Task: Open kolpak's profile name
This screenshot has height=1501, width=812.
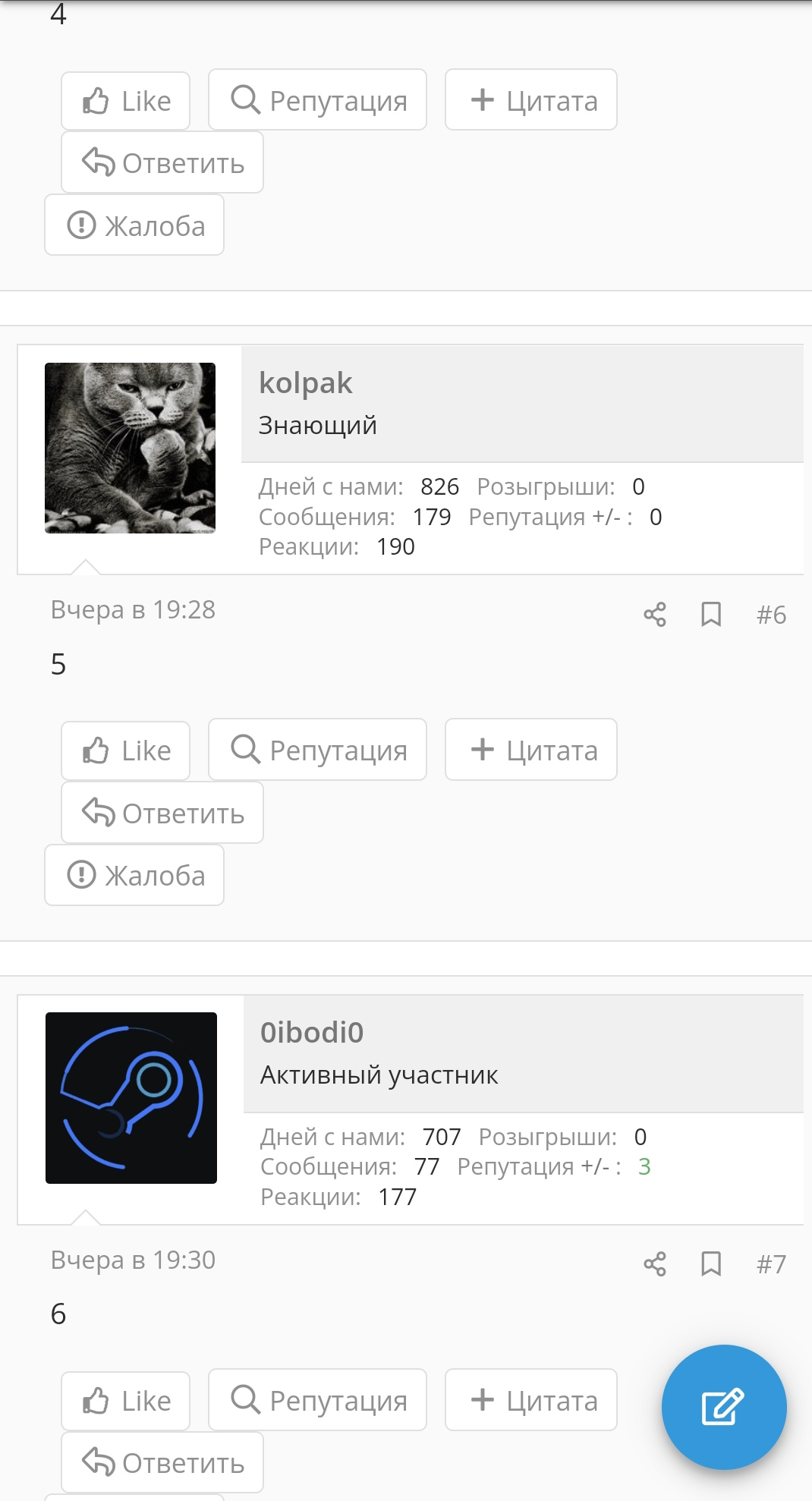Action: pyautogui.click(x=306, y=382)
